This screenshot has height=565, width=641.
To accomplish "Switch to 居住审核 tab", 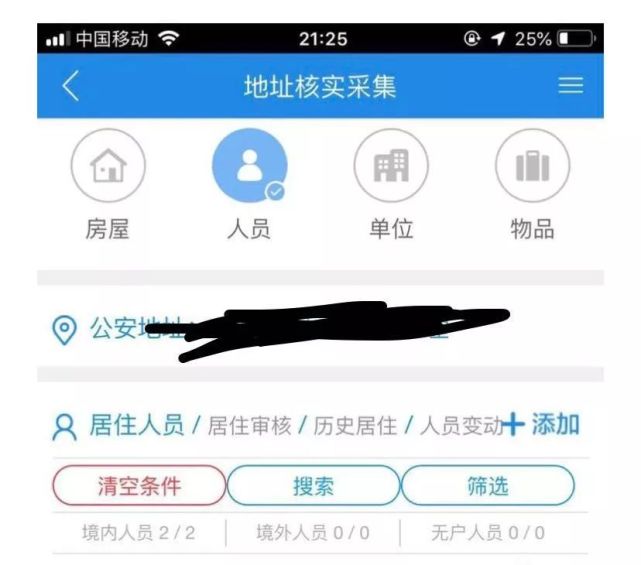I will pos(249,426).
